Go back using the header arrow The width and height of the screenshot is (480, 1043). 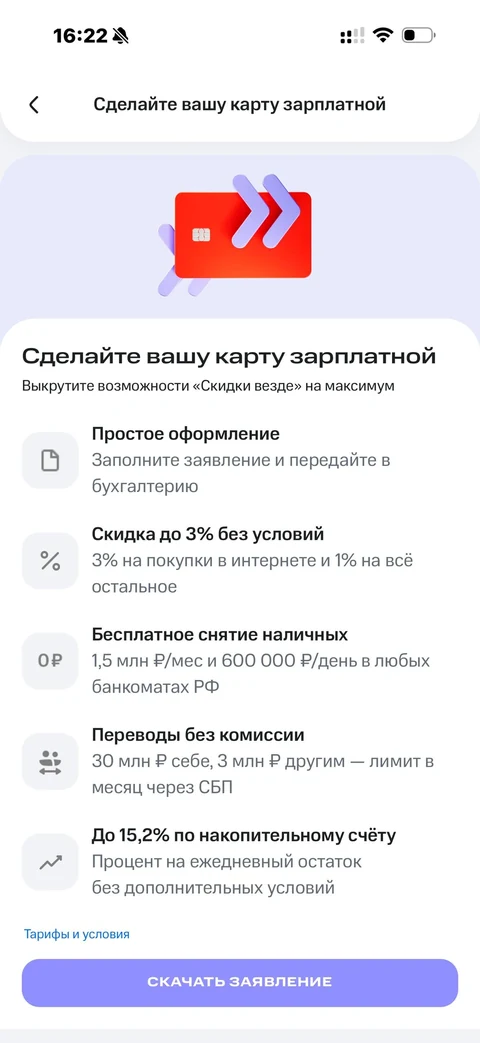click(x=34, y=104)
